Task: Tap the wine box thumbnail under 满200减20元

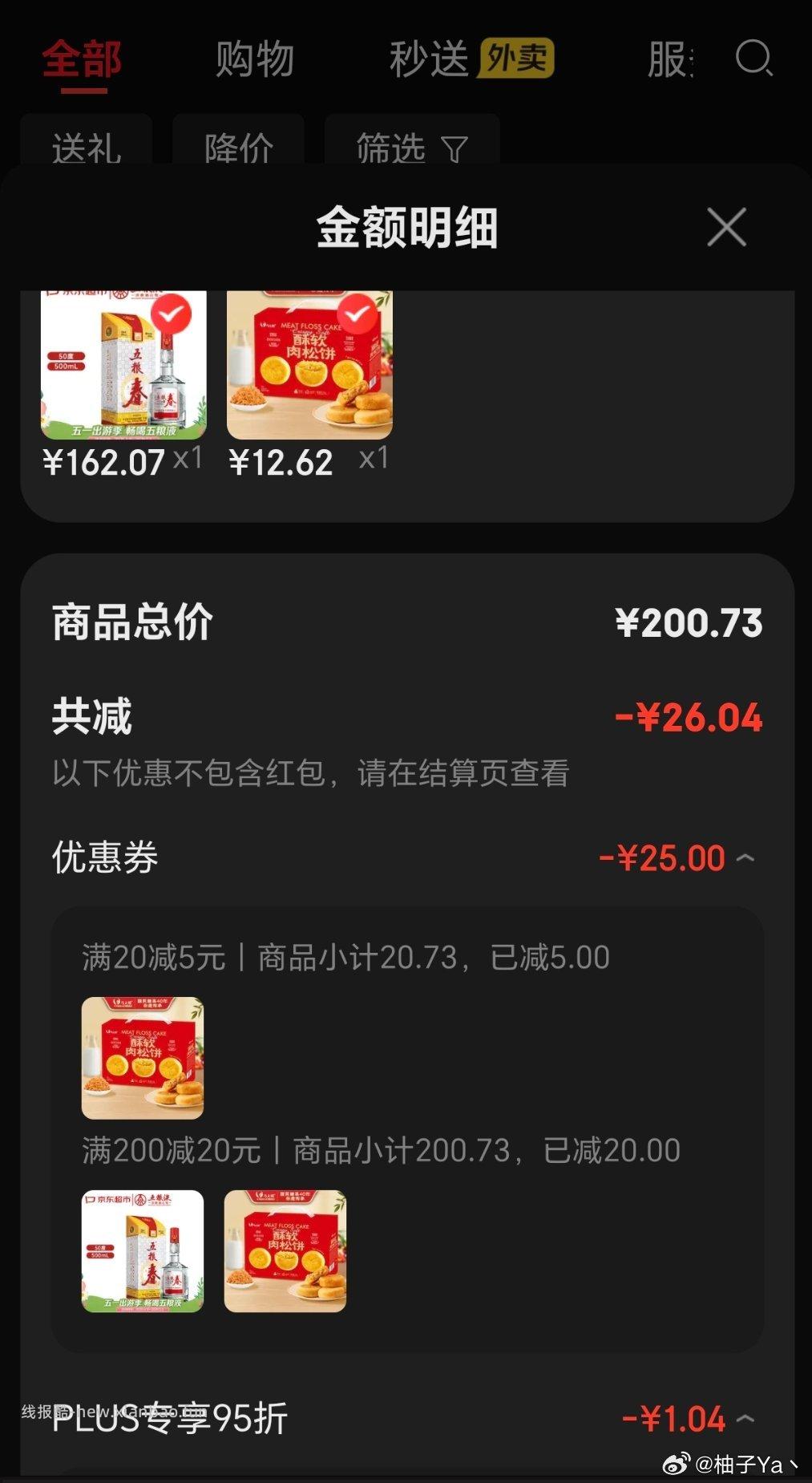Action: [x=143, y=1254]
